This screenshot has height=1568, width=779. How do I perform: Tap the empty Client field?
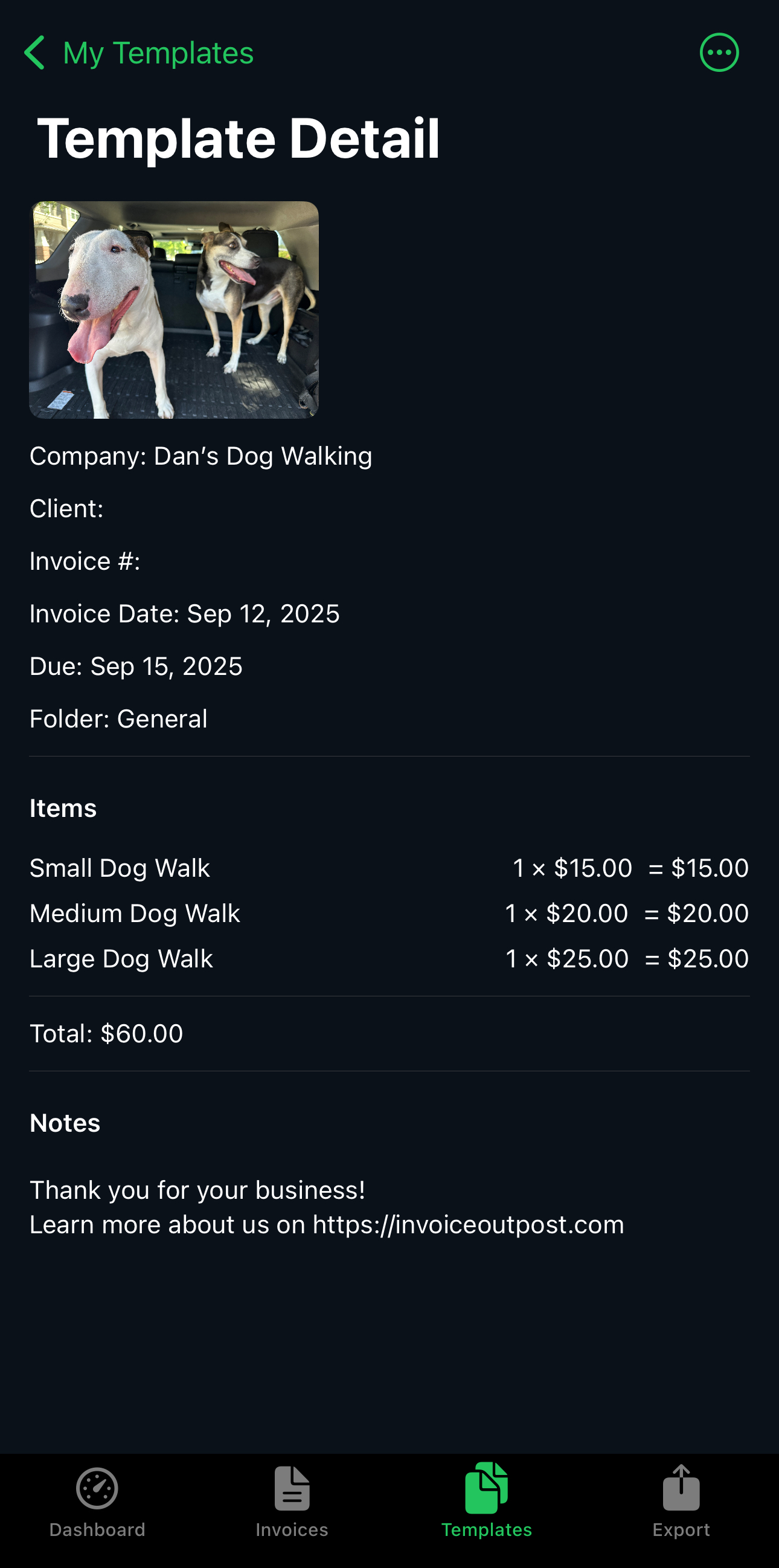coord(67,508)
